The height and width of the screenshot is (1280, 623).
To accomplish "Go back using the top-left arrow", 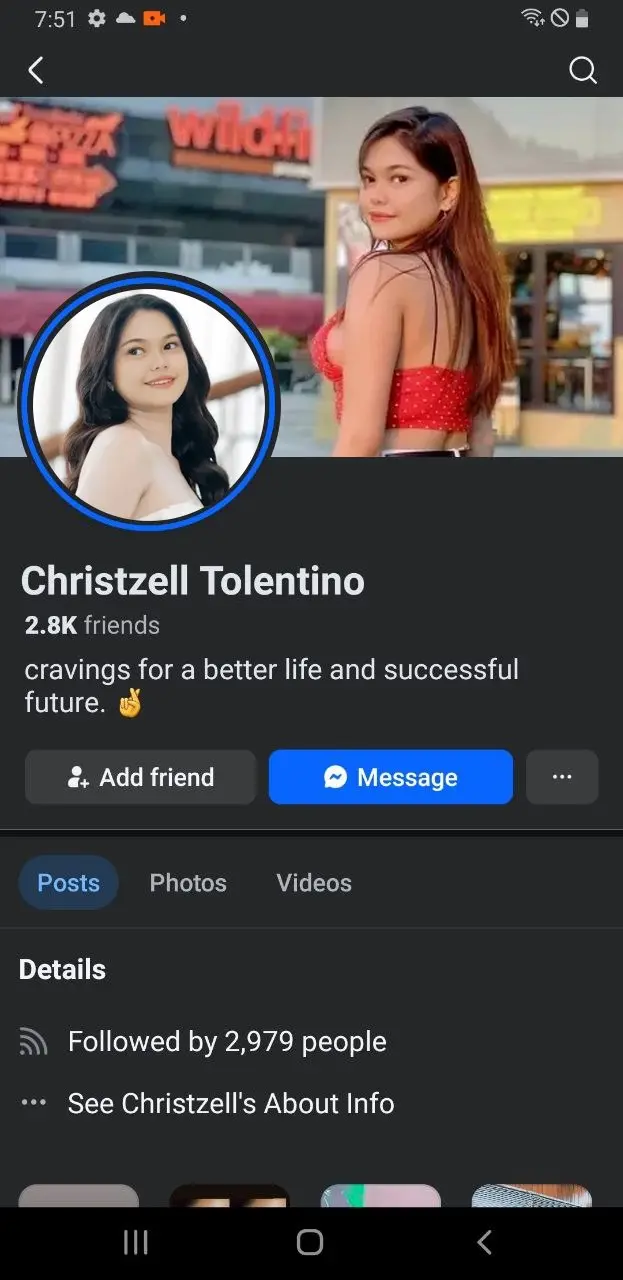I will [x=36, y=70].
